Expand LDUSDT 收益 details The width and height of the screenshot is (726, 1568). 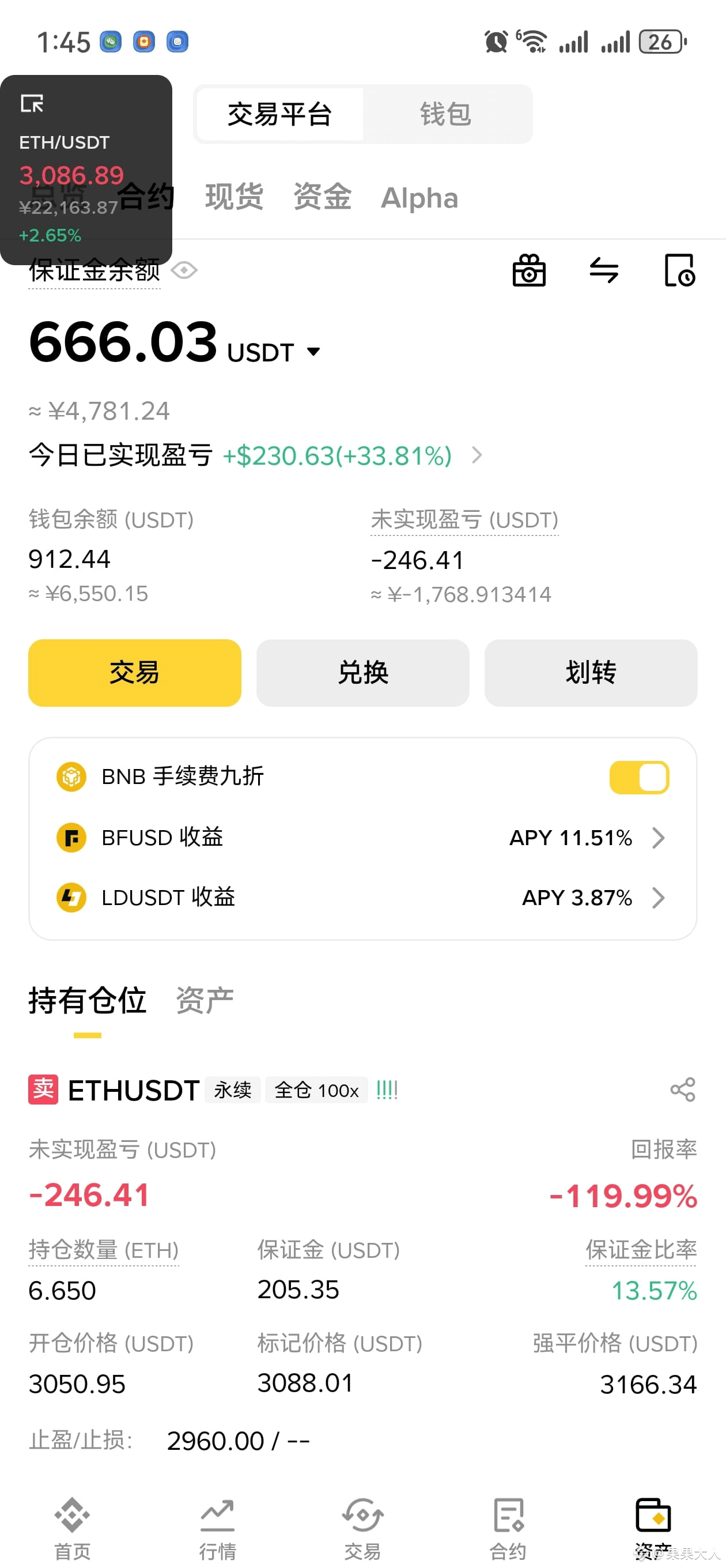pyautogui.click(x=659, y=897)
